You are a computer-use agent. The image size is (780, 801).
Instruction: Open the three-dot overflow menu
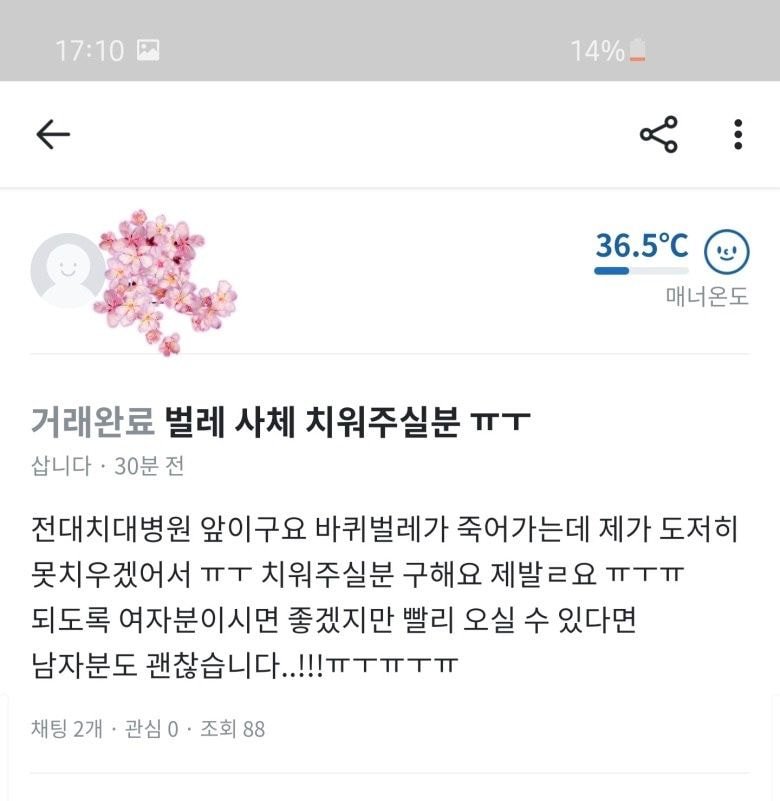click(737, 134)
